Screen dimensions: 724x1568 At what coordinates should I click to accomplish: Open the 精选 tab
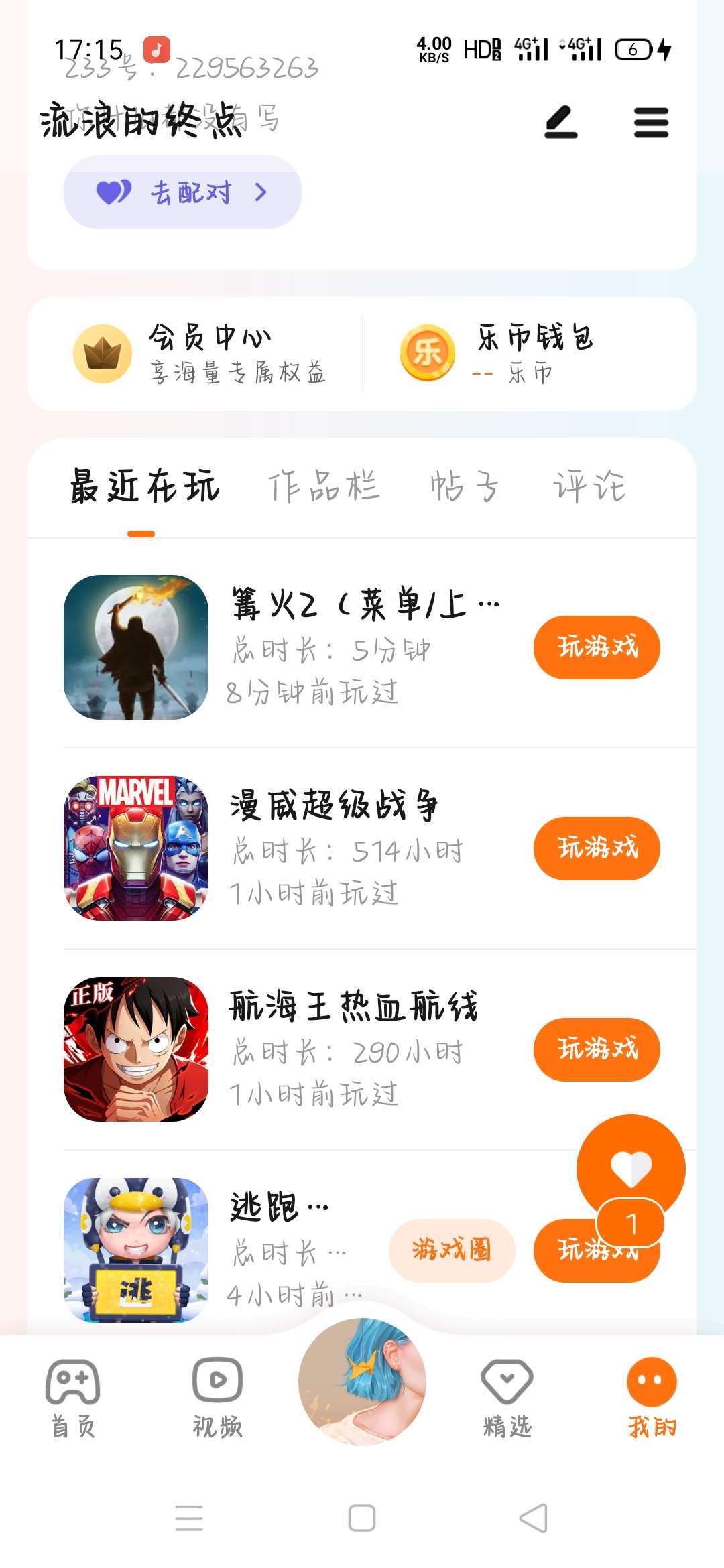click(507, 1397)
